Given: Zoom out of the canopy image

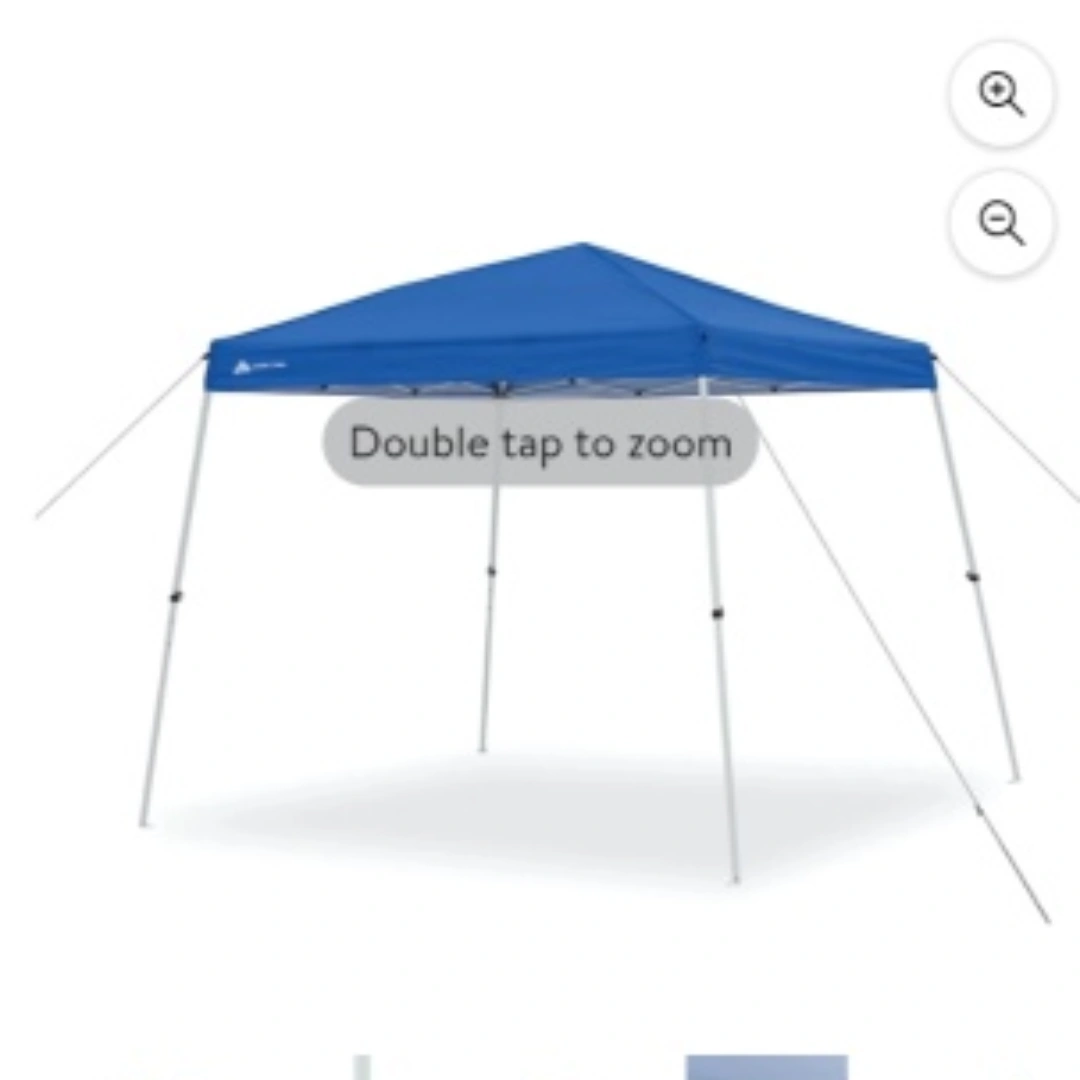Looking at the screenshot, I should coord(1001,222).
